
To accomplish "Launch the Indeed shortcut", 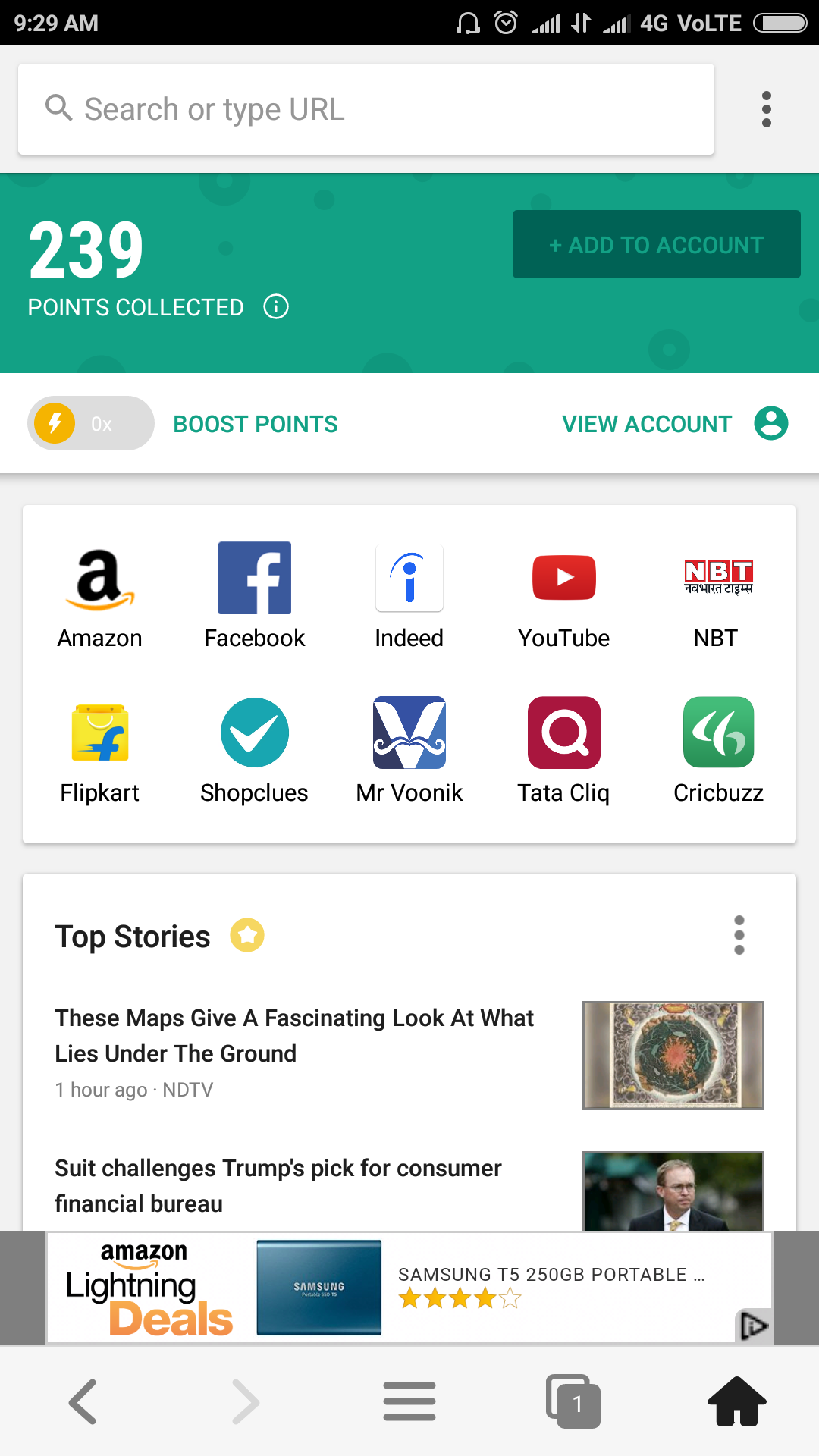I will (409, 596).
